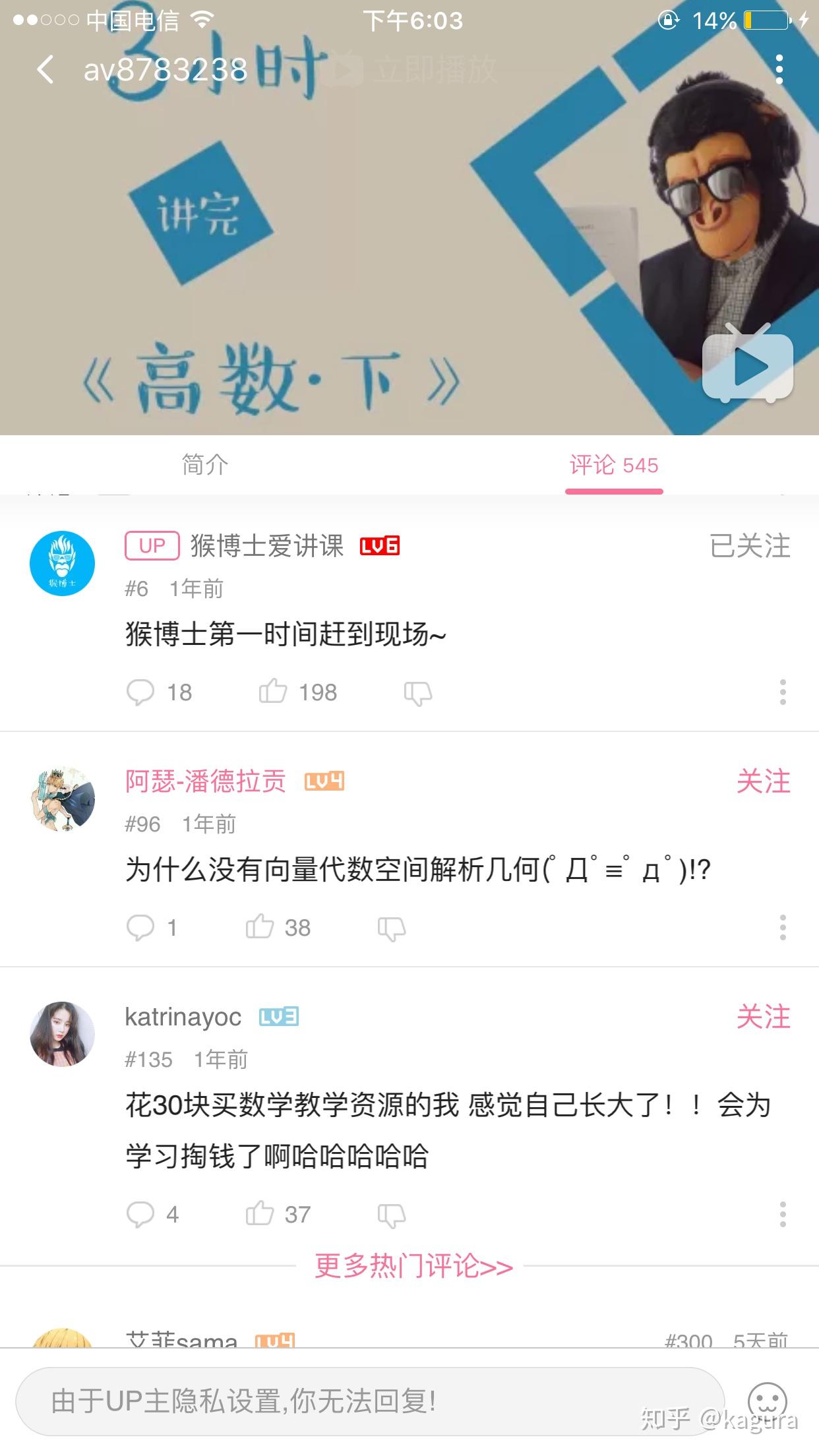Open options menu on 猴博士's comment
Image resolution: width=819 pixels, height=1456 pixels.
[781, 691]
